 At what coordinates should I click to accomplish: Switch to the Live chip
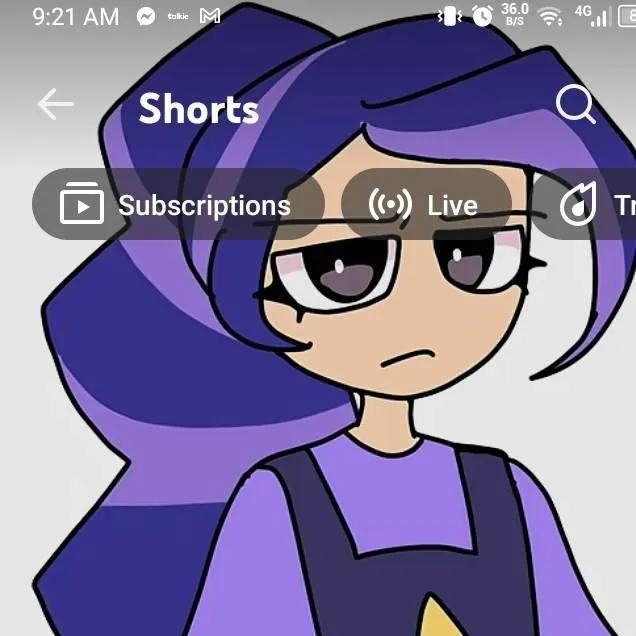tap(426, 205)
